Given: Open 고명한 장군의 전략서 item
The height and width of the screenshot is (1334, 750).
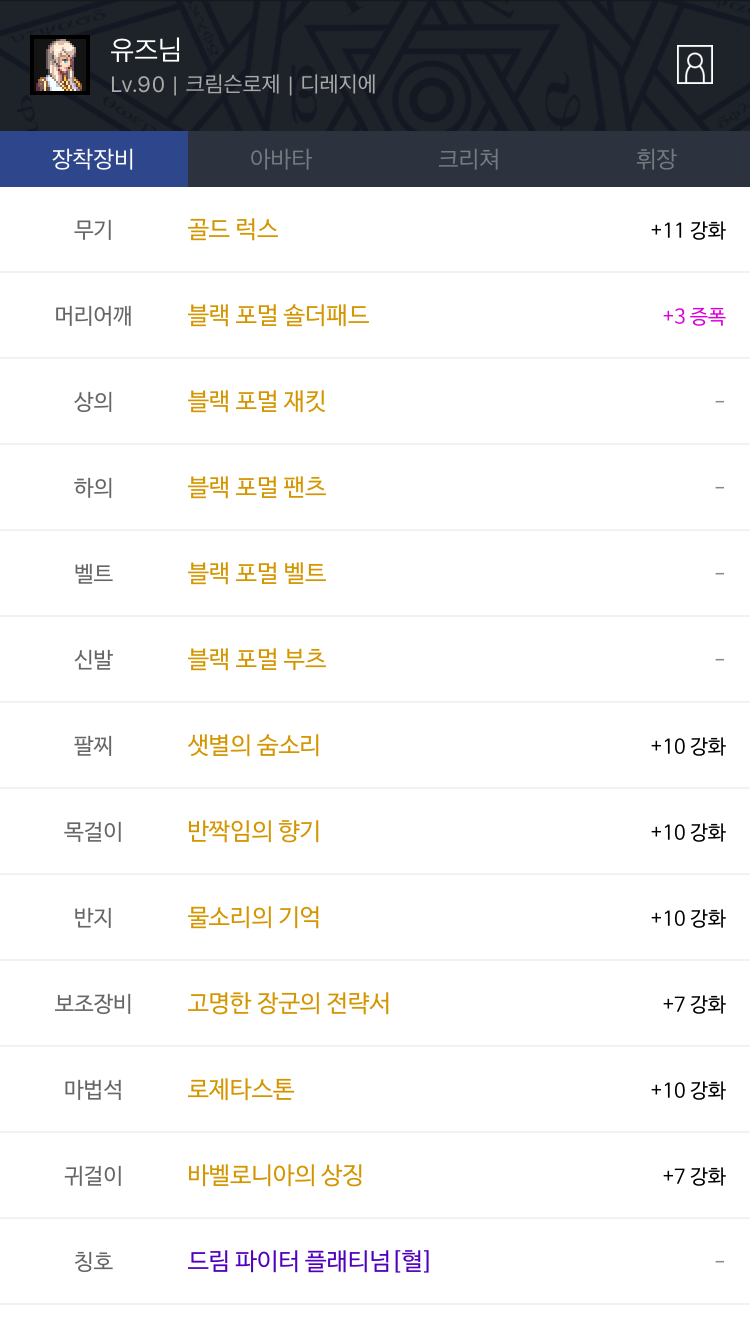Looking at the screenshot, I should 289,1003.
